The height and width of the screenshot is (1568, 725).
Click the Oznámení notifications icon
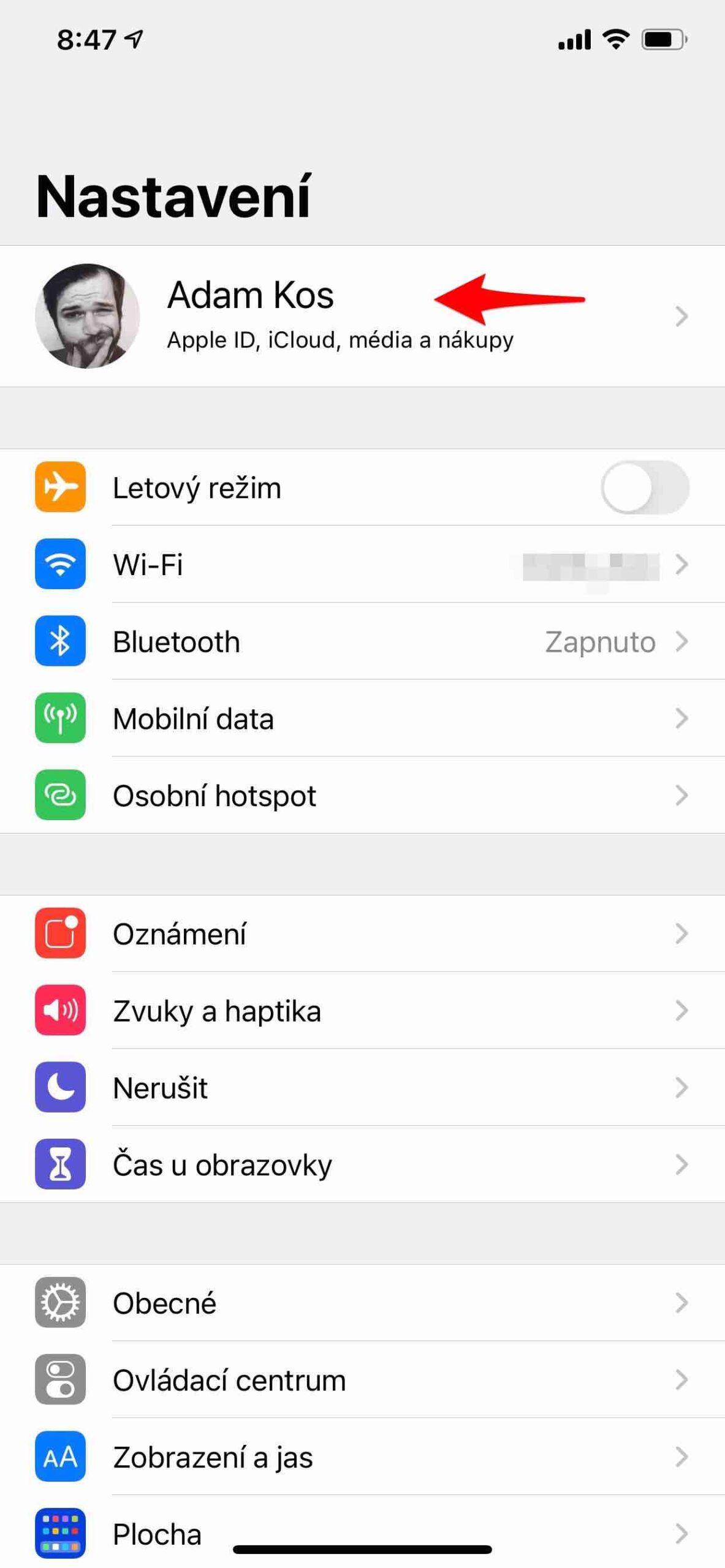click(60, 933)
